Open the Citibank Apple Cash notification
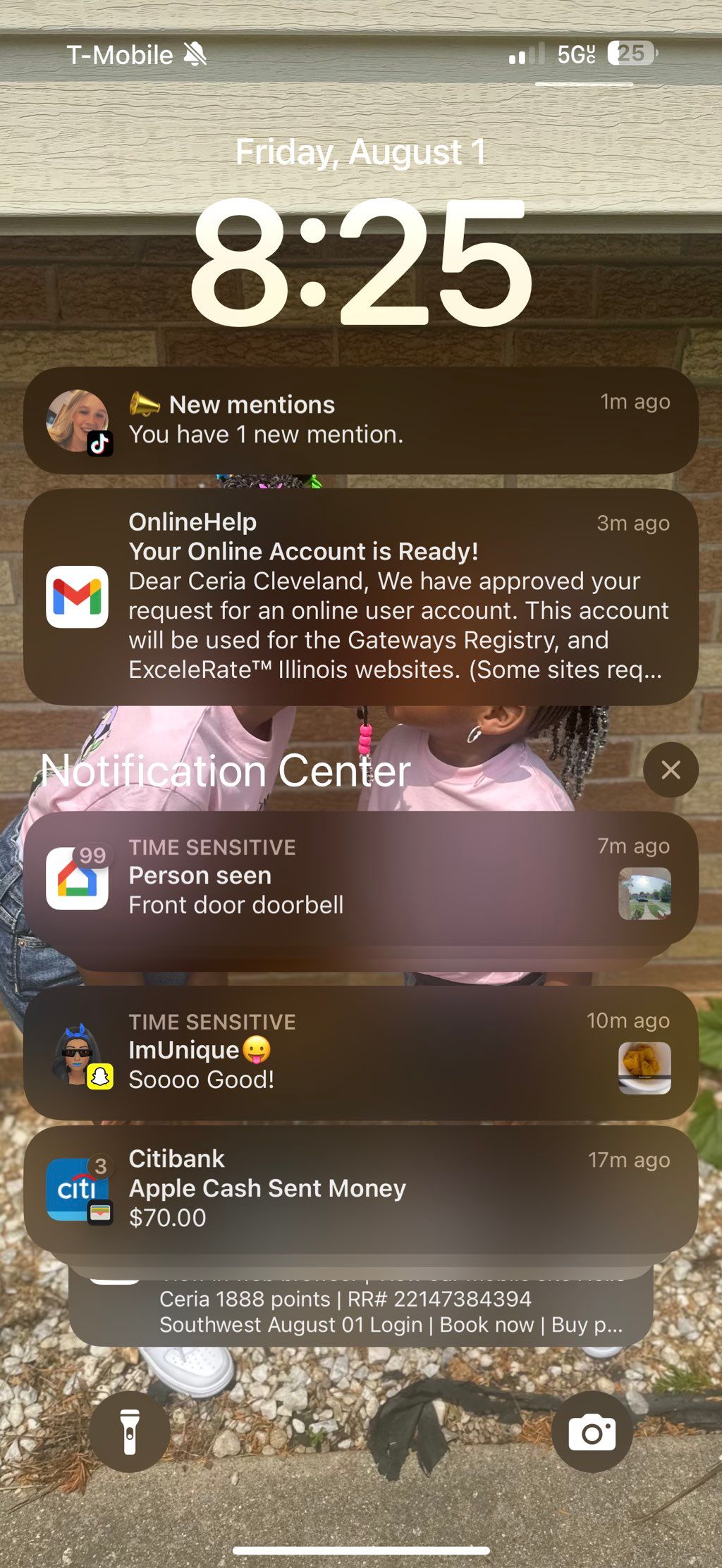The image size is (722, 1568). coord(360,1189)
